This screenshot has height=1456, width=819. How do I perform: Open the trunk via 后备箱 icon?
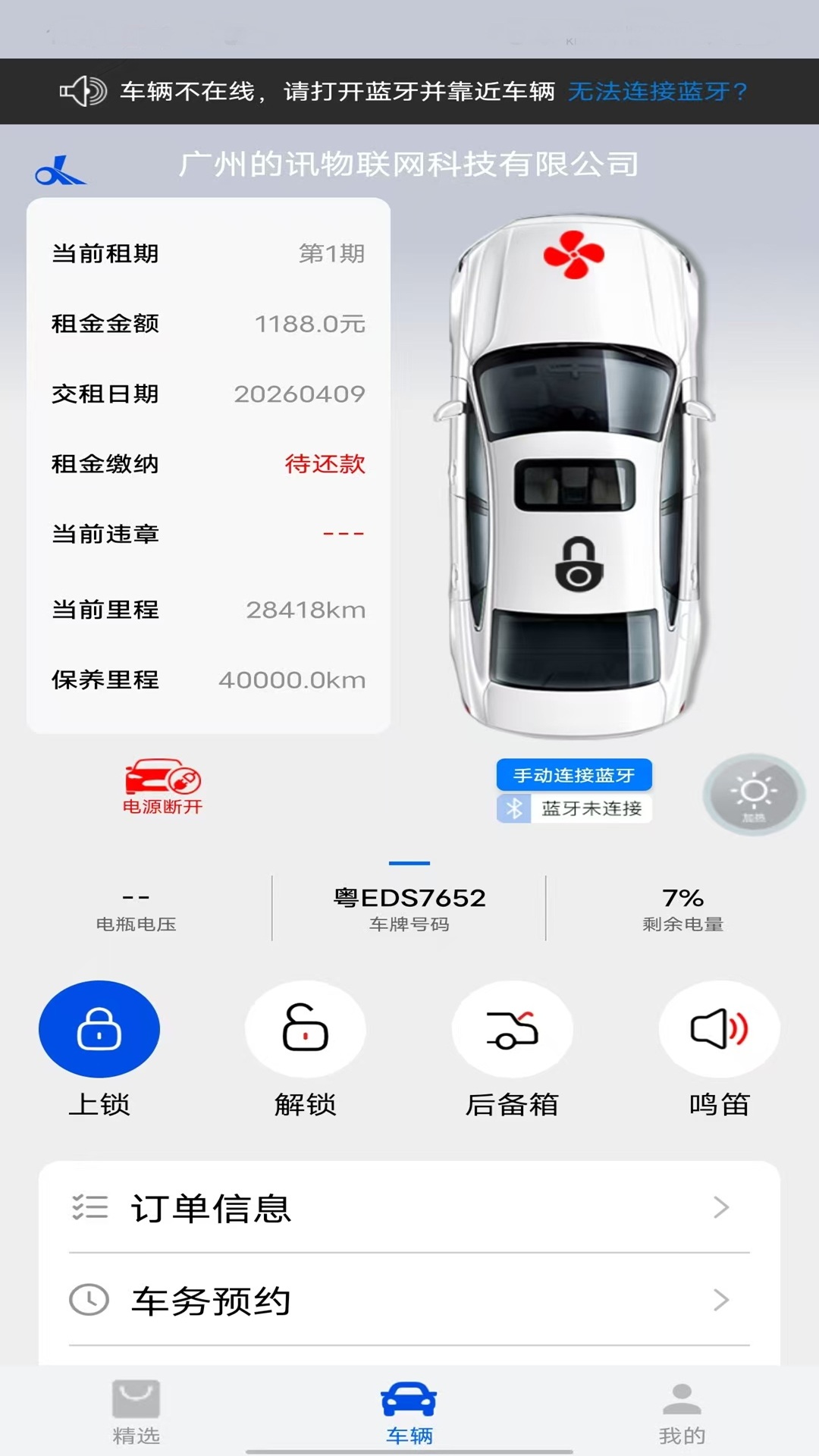(512, 1028)
